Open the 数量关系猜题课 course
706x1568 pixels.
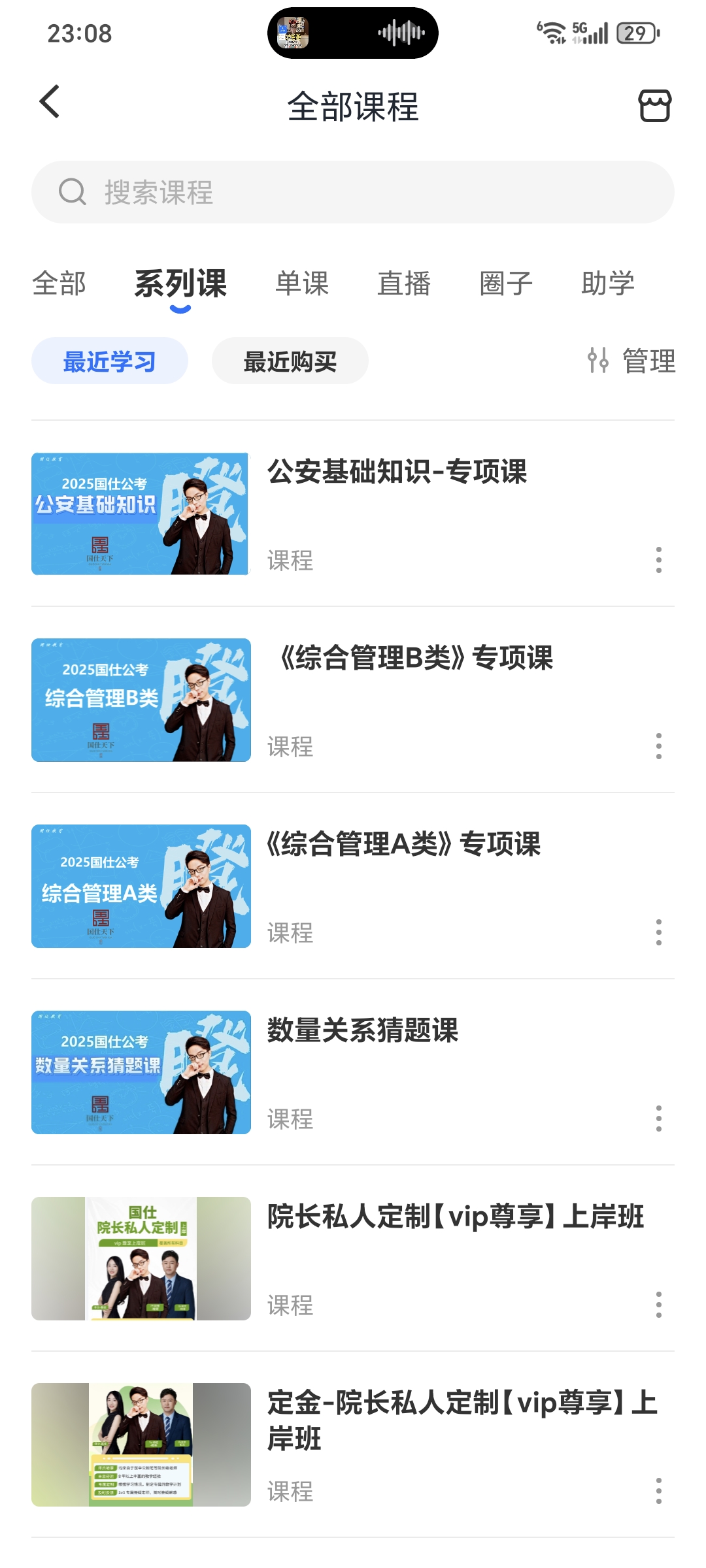point(363,1031)
